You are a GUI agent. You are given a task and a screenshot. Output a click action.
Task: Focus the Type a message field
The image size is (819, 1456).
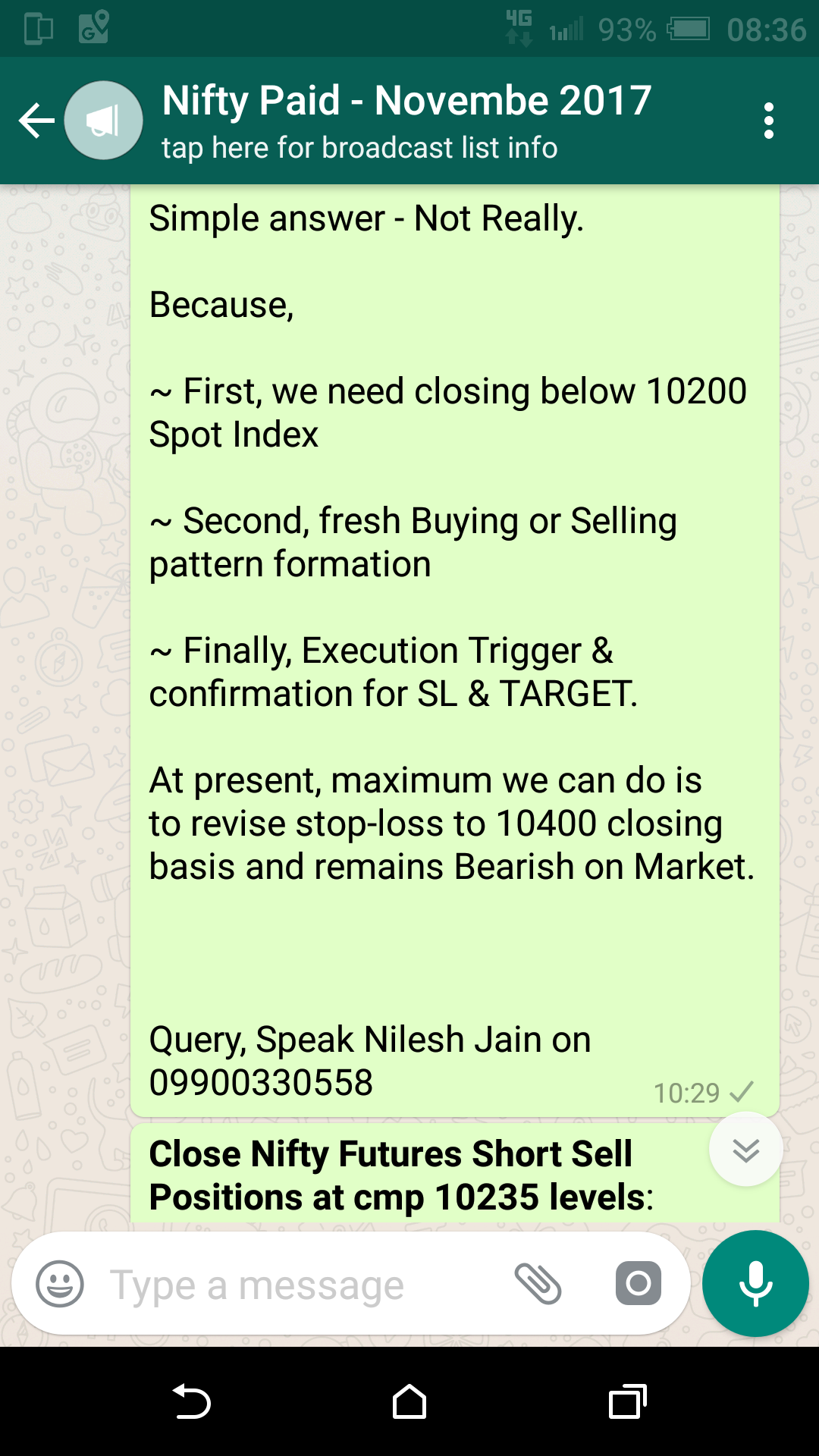(x=303, y=1285)
